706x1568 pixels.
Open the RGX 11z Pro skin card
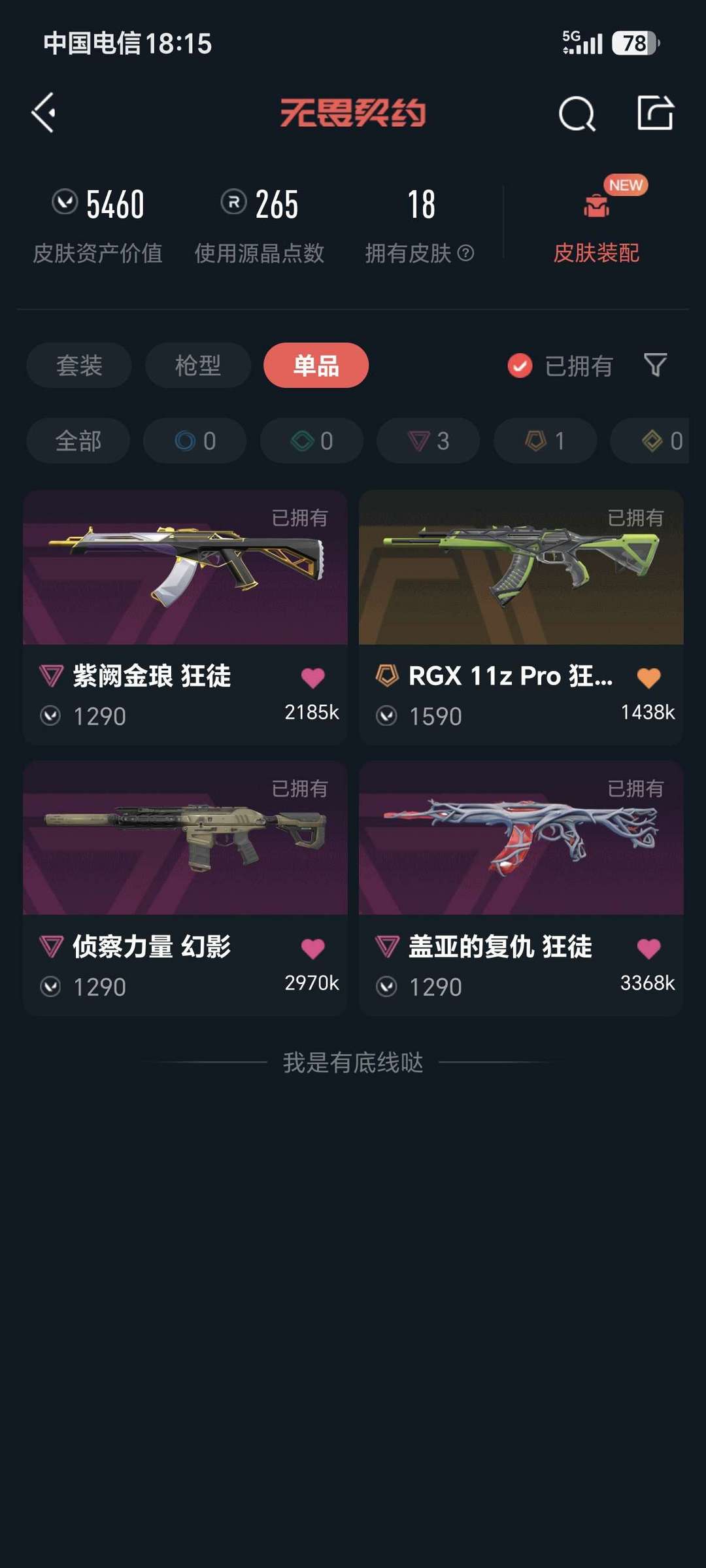(x=521, y=618)
